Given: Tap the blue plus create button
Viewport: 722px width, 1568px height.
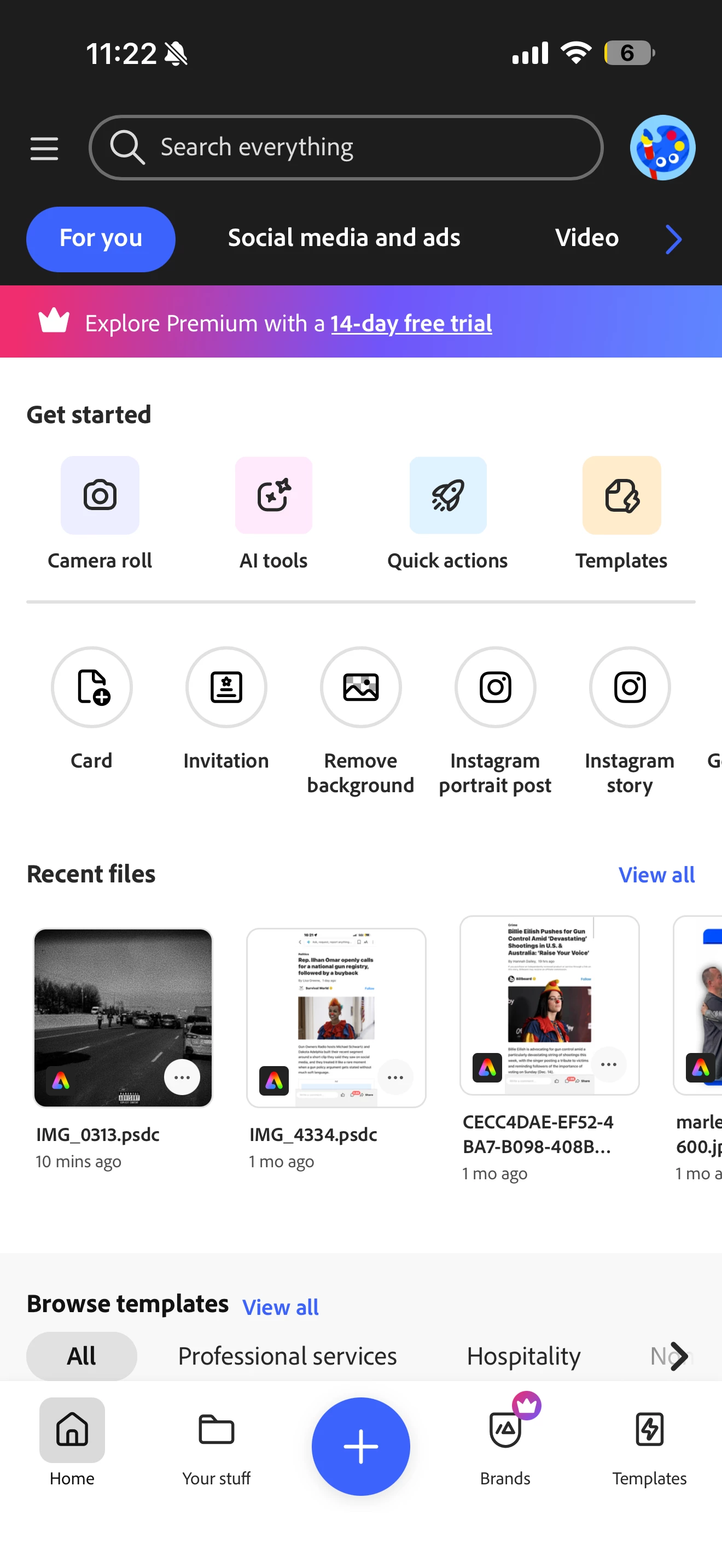Looking at the screenshot, I should pos(360,1446).
